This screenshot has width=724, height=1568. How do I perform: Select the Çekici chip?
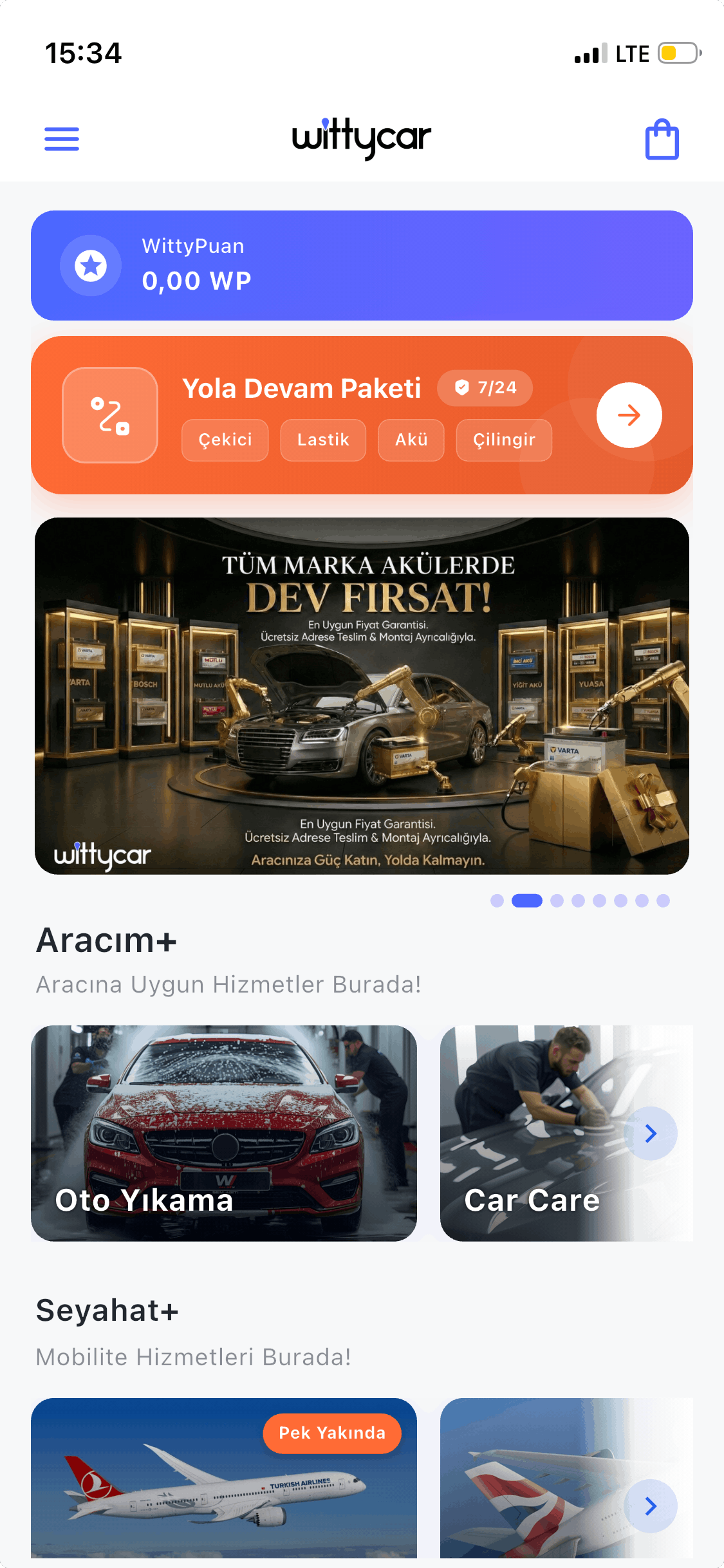pos(225,440)
